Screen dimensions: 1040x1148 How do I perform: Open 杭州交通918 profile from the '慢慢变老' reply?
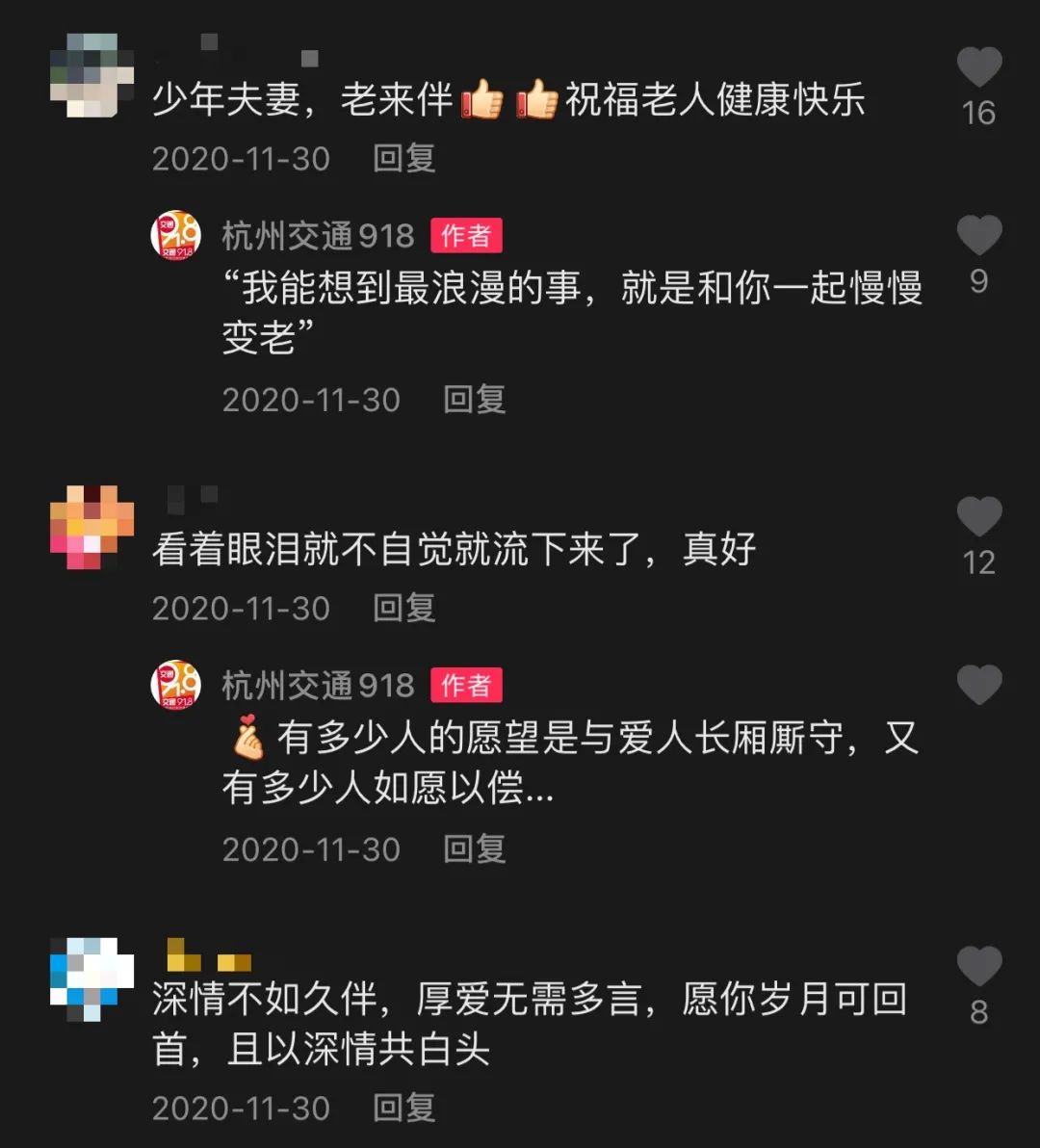318,235
